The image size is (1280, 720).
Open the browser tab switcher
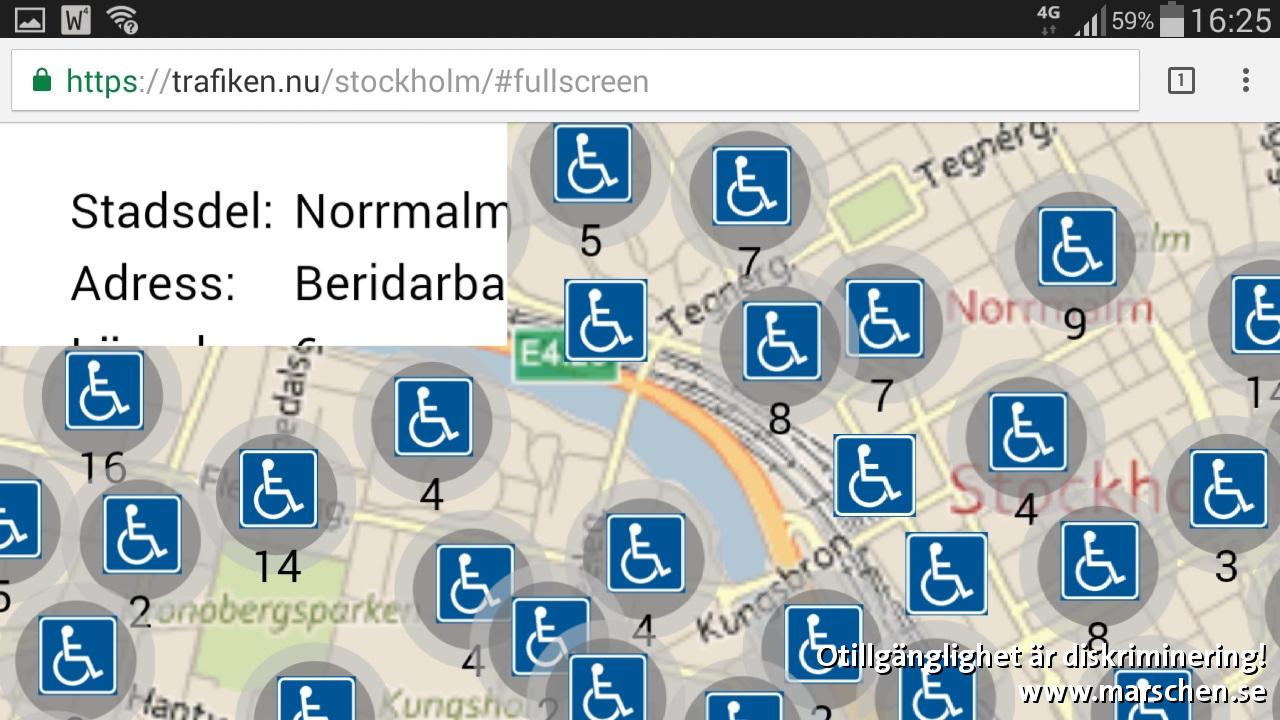coord(1181,81)
